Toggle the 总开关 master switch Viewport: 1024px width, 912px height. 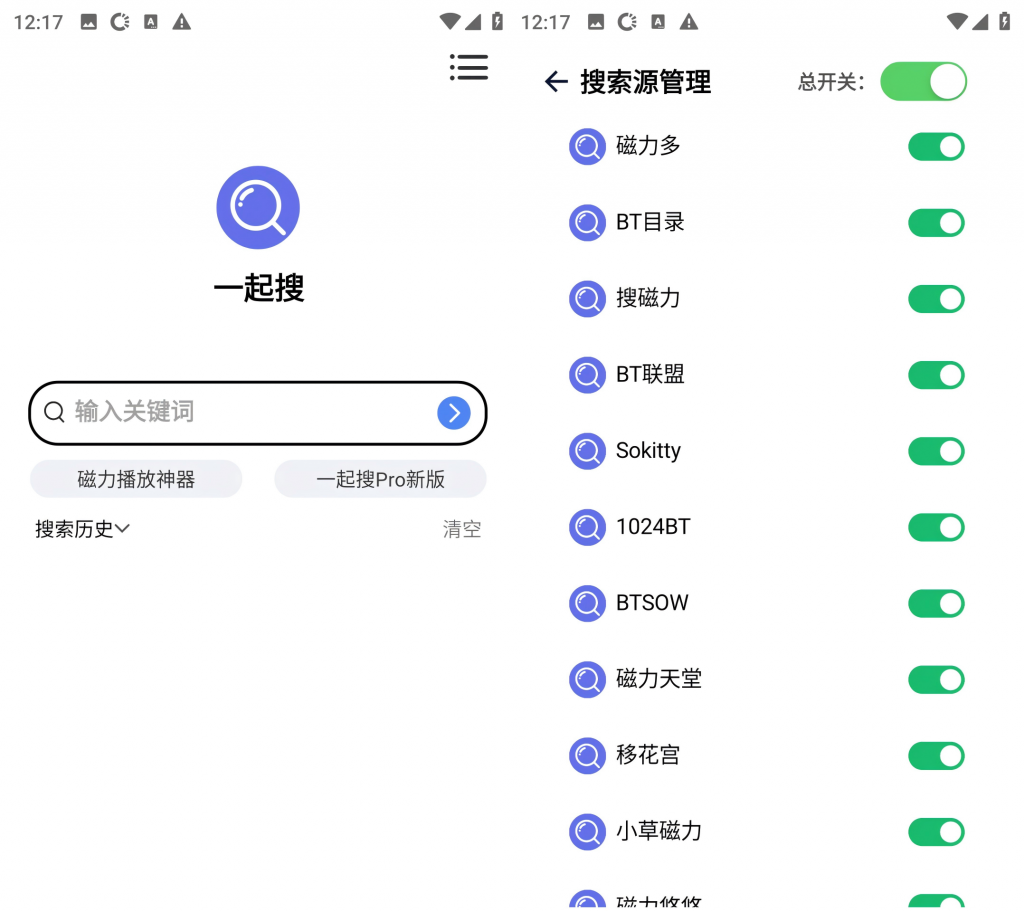pyautogui.click(x=923, y=82)
